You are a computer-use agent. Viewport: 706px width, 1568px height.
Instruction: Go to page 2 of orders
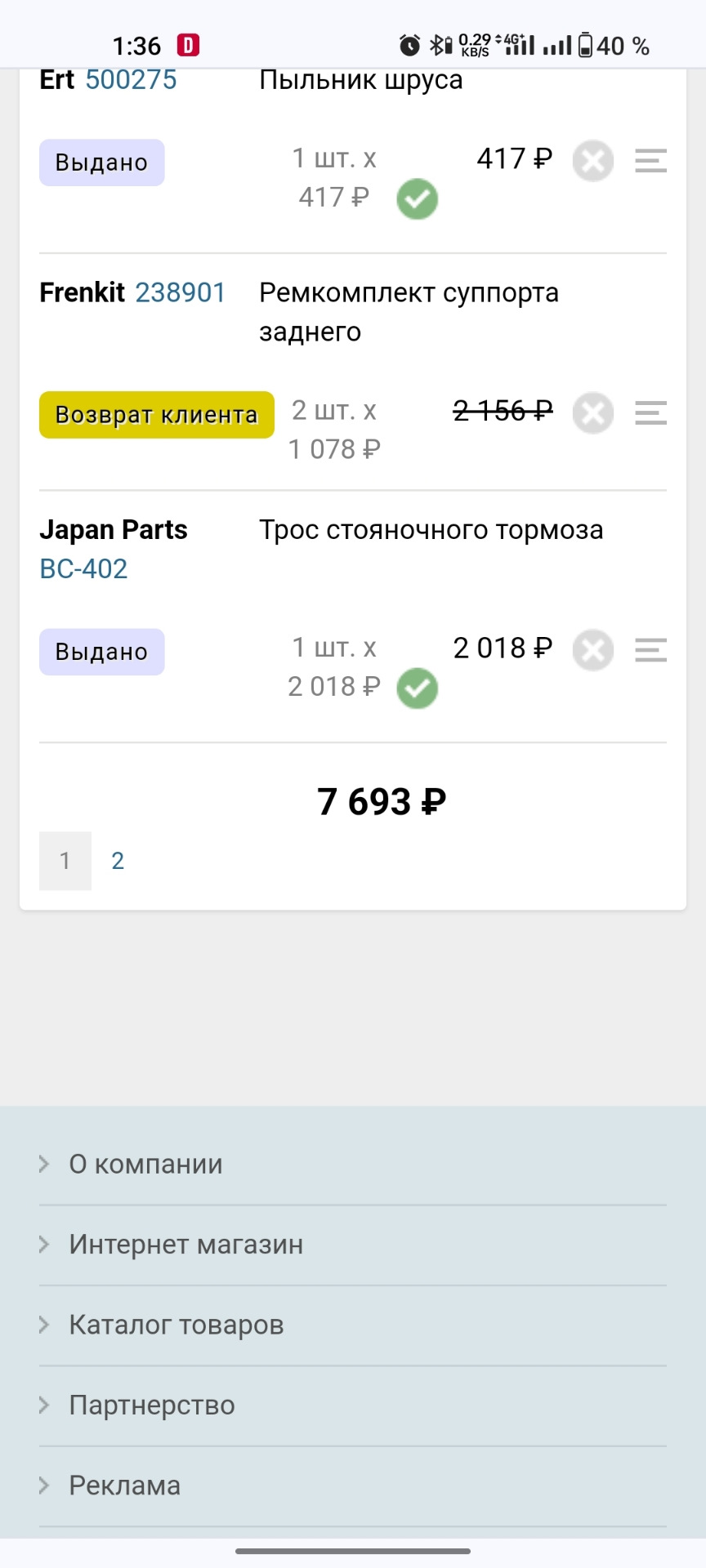118,861
